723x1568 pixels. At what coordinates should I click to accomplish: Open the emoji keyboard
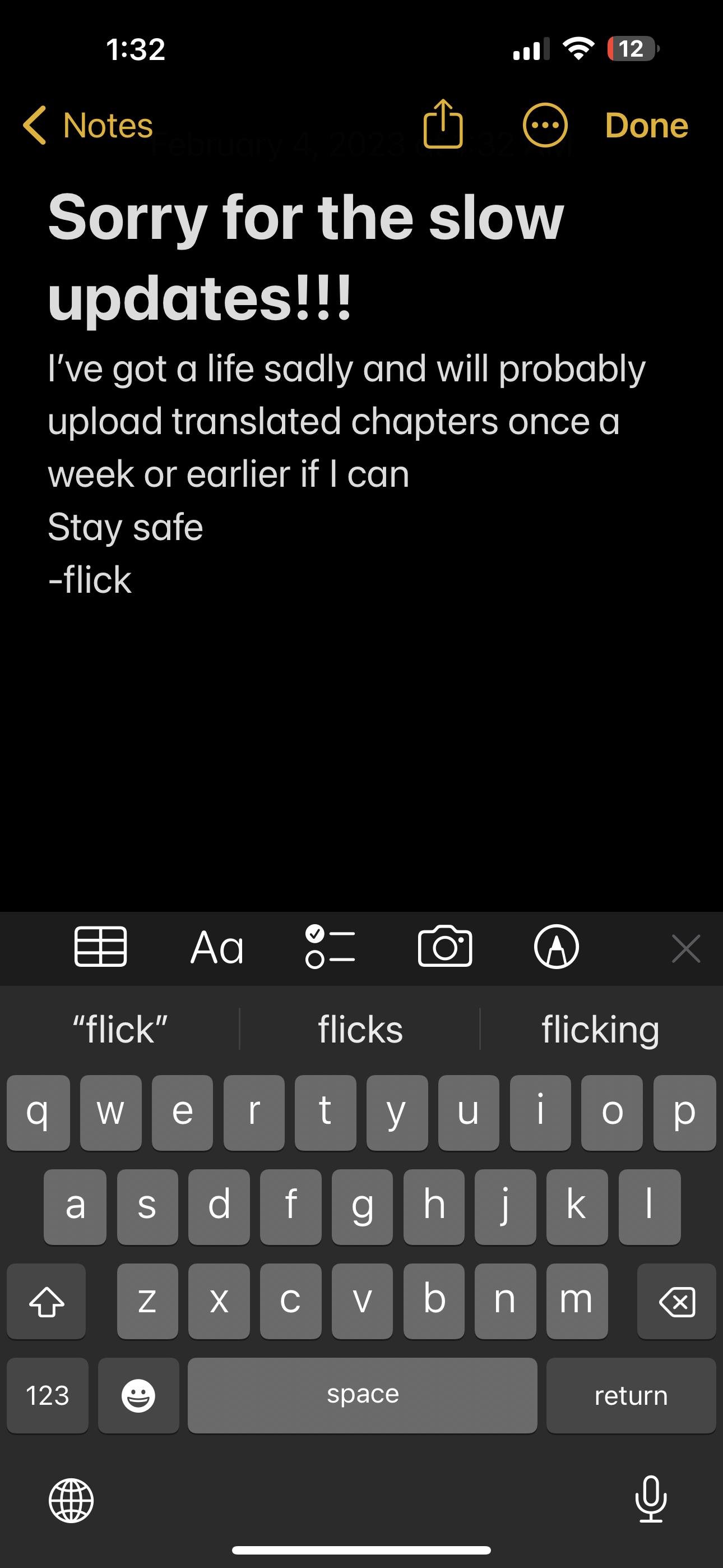tap(139, 1395)
